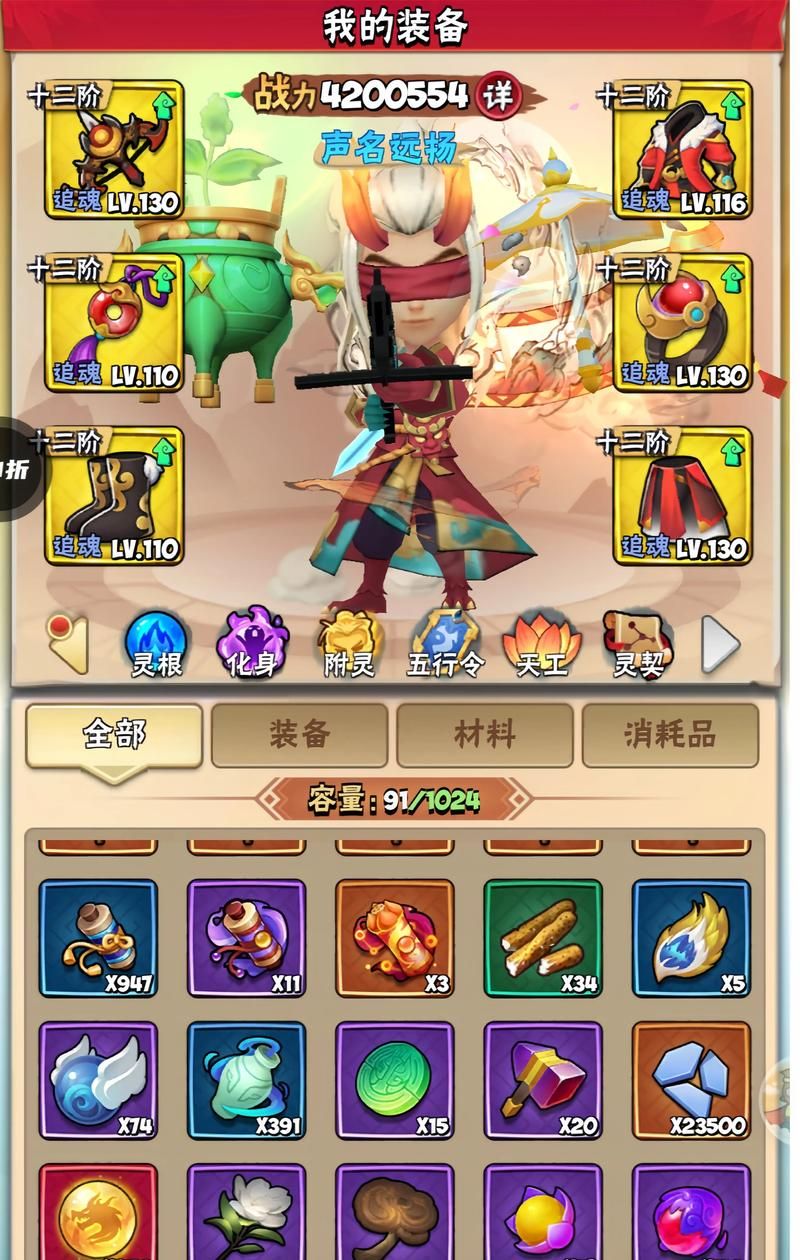The width and height of the screenshot is (800, 1260).
Task: Open the 天工 lotus feature
Action: (x=541, y=644)
